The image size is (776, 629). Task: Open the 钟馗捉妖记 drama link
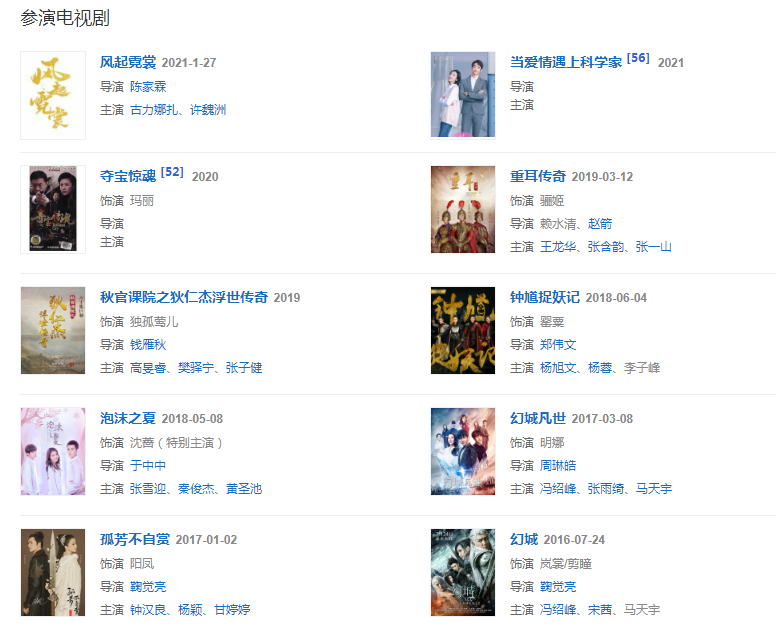[545, 297]
